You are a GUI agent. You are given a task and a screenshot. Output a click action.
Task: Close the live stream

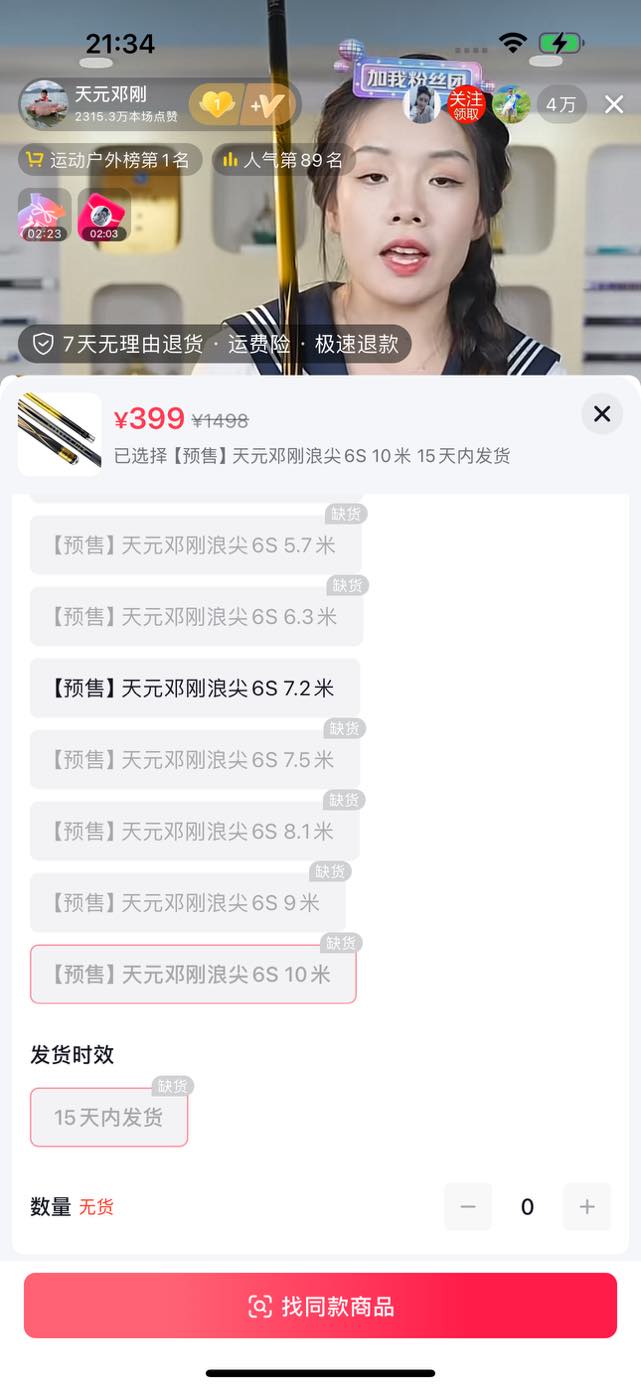[x=614, y=104]
